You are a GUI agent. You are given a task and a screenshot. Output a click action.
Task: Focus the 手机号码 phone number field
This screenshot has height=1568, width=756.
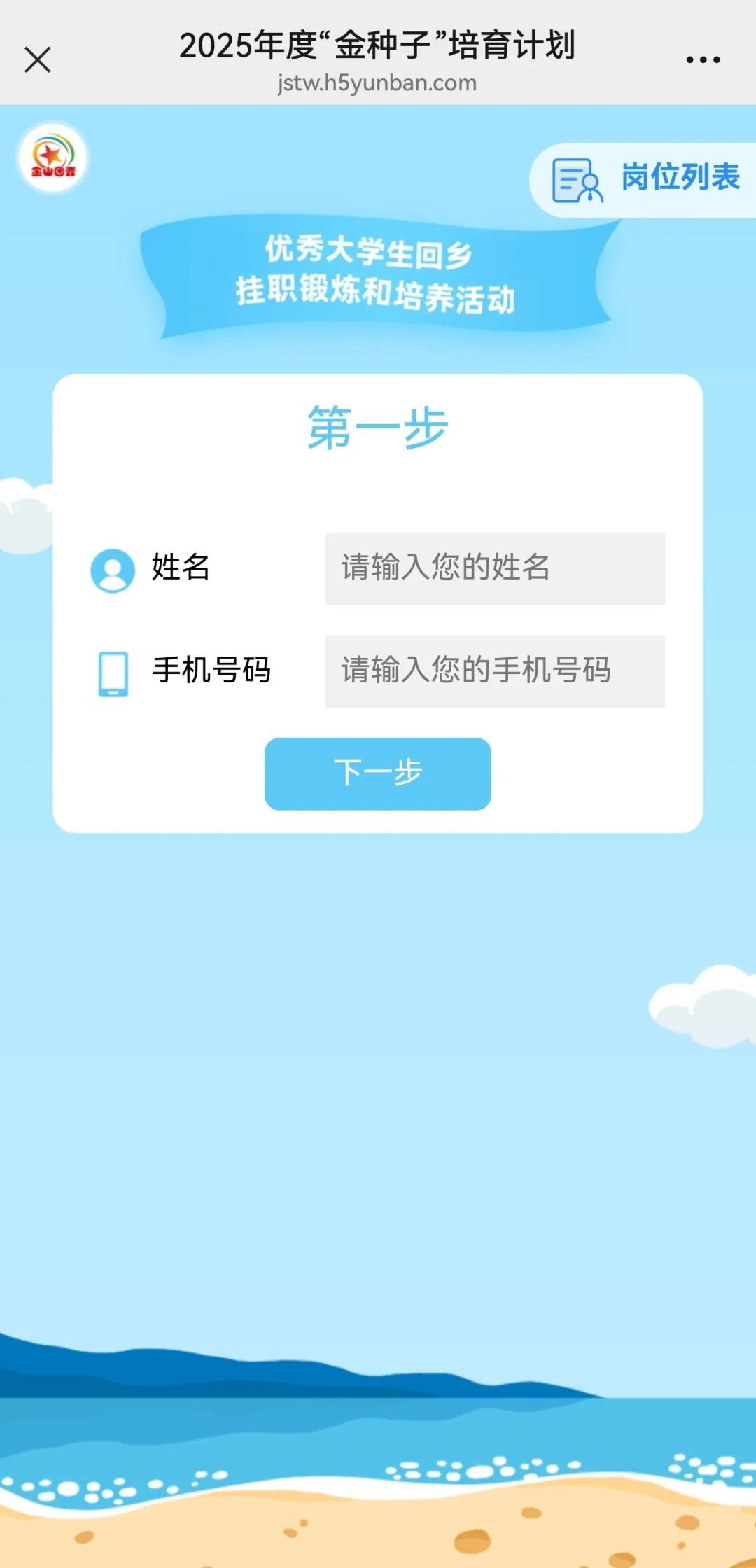[494, 671]
